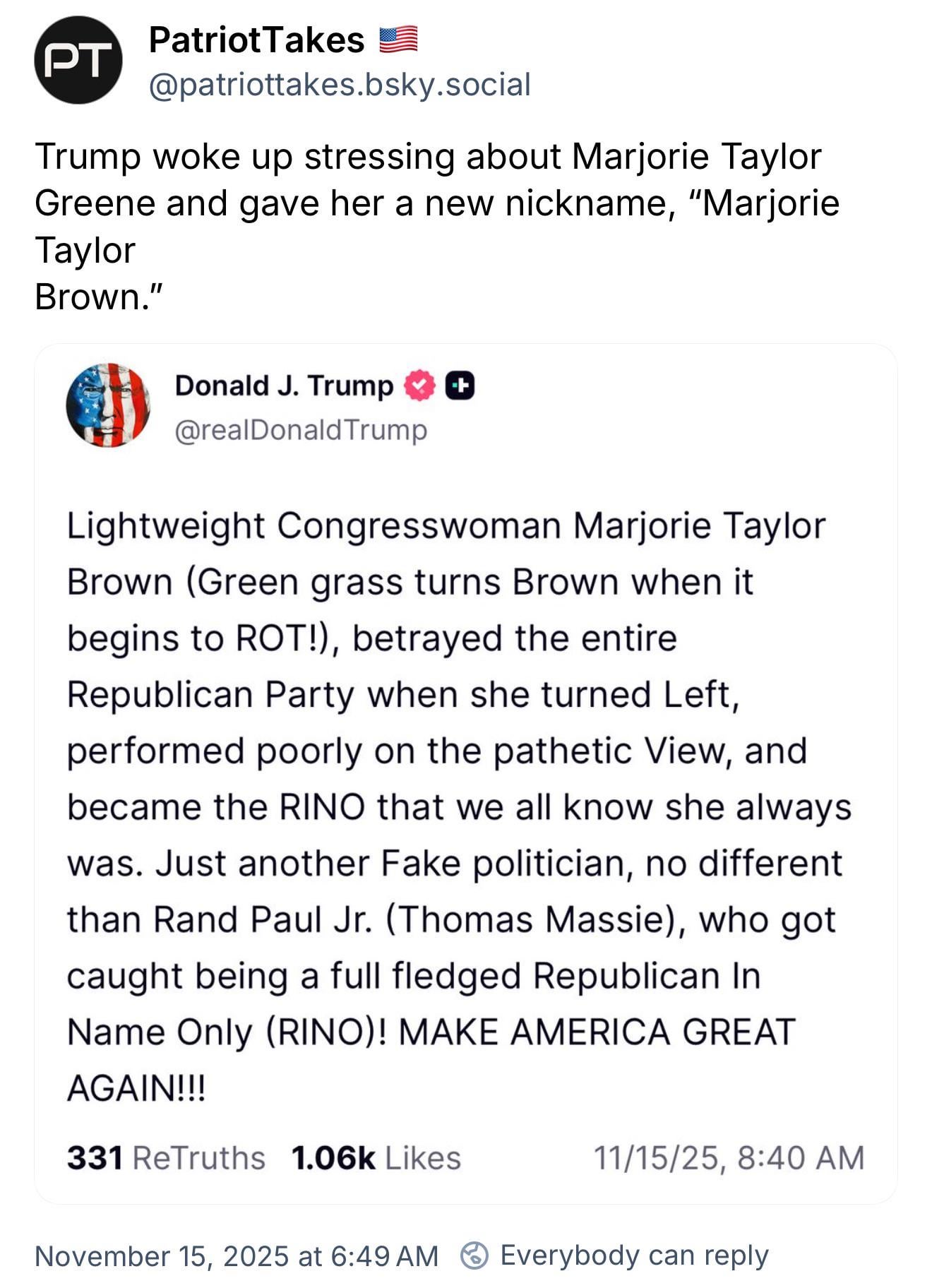
Task: Open PatriotTakes profile via the PT avatar
Action: (78, 60)
